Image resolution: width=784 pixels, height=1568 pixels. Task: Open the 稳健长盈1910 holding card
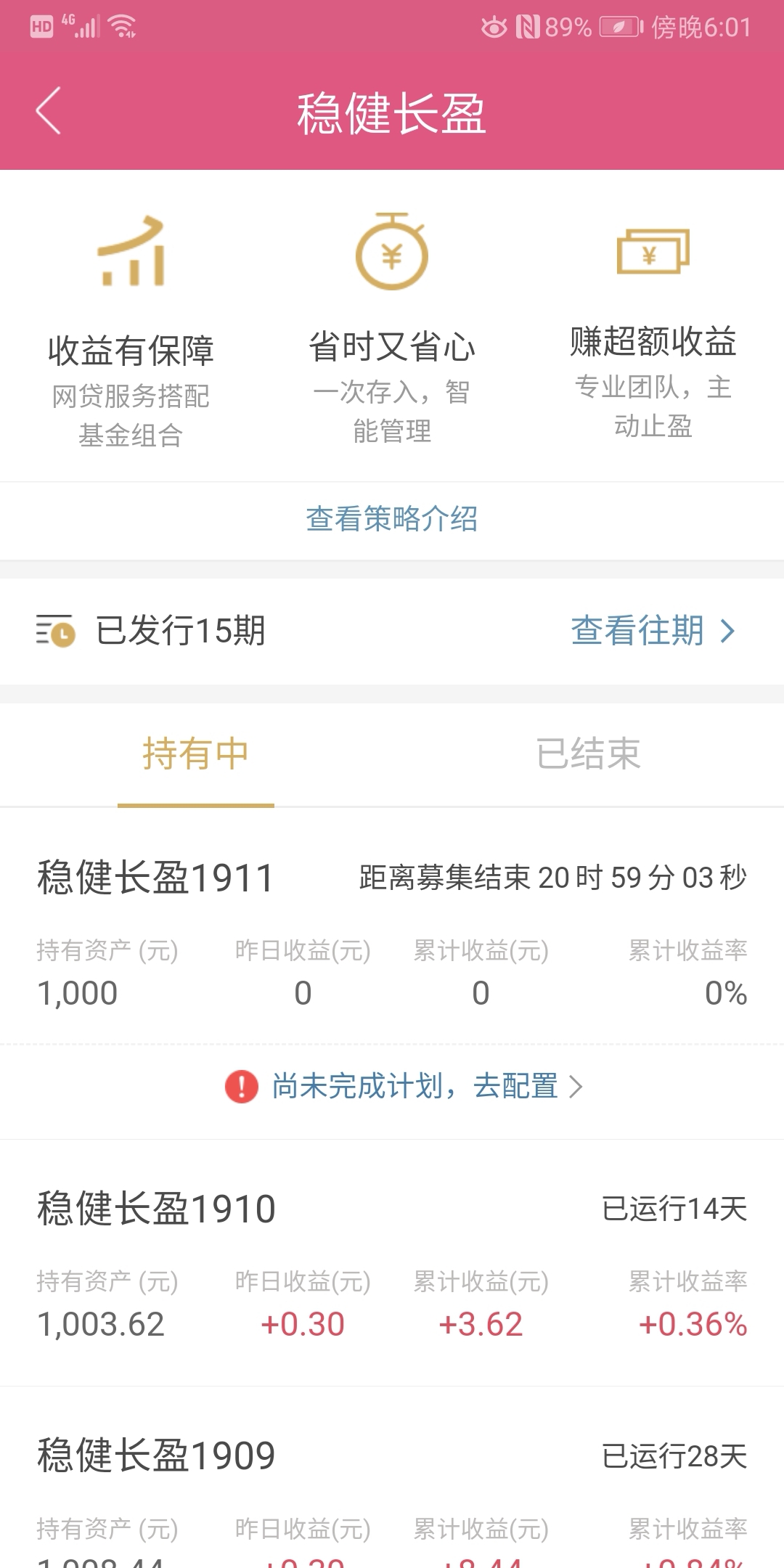tap(392, 1263)
